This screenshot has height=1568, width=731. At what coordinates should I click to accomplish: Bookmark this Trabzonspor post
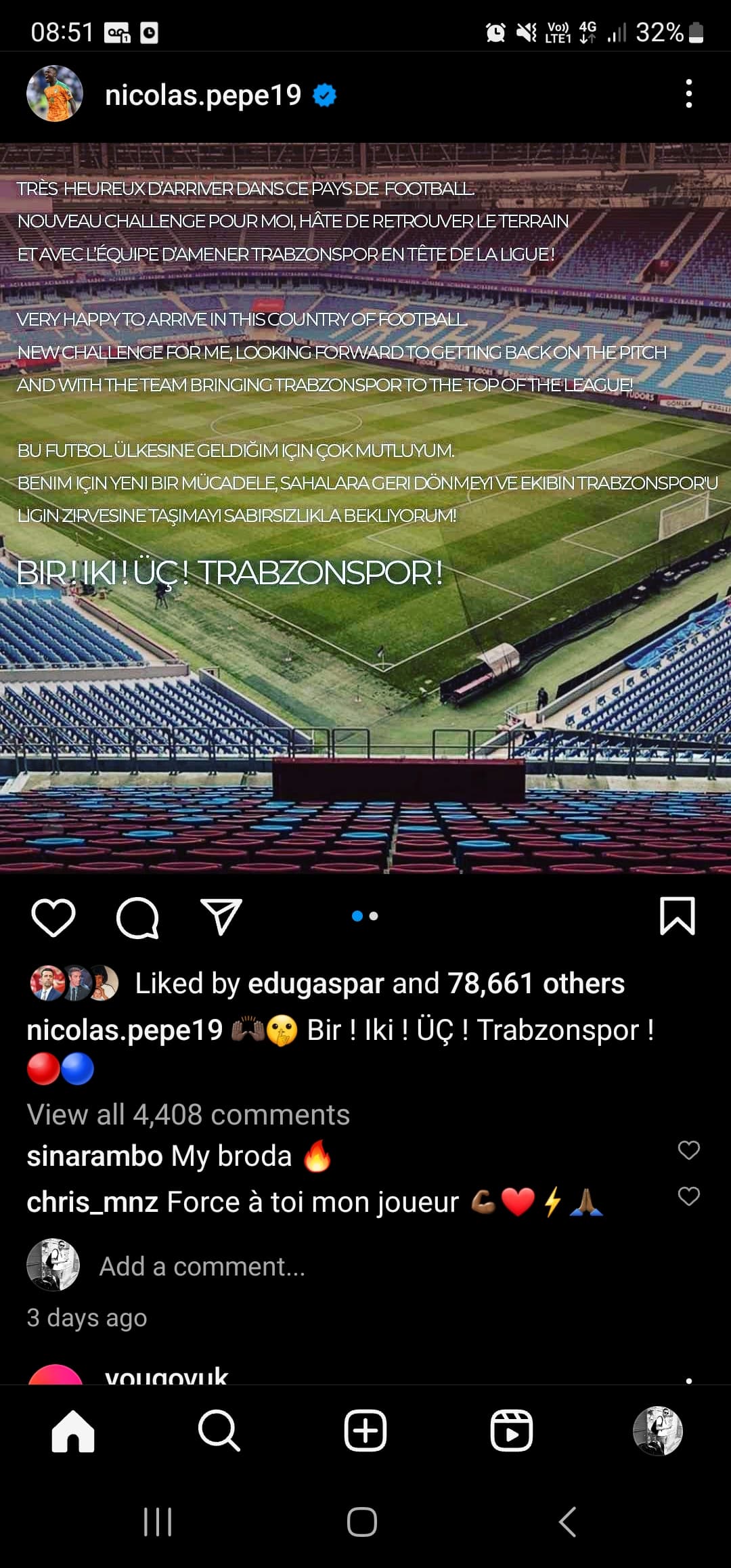coord(678,916)
